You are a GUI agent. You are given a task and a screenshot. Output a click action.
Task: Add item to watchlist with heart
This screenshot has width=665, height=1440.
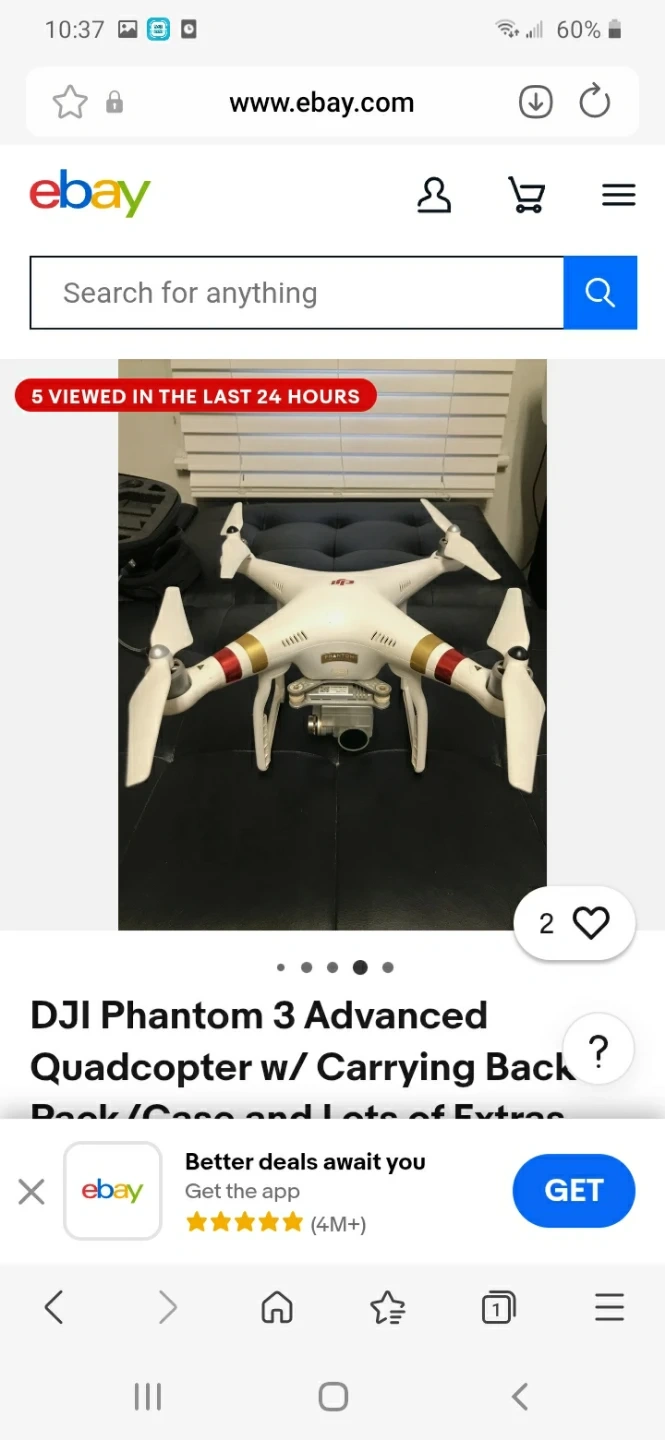(x=574, y=923)
